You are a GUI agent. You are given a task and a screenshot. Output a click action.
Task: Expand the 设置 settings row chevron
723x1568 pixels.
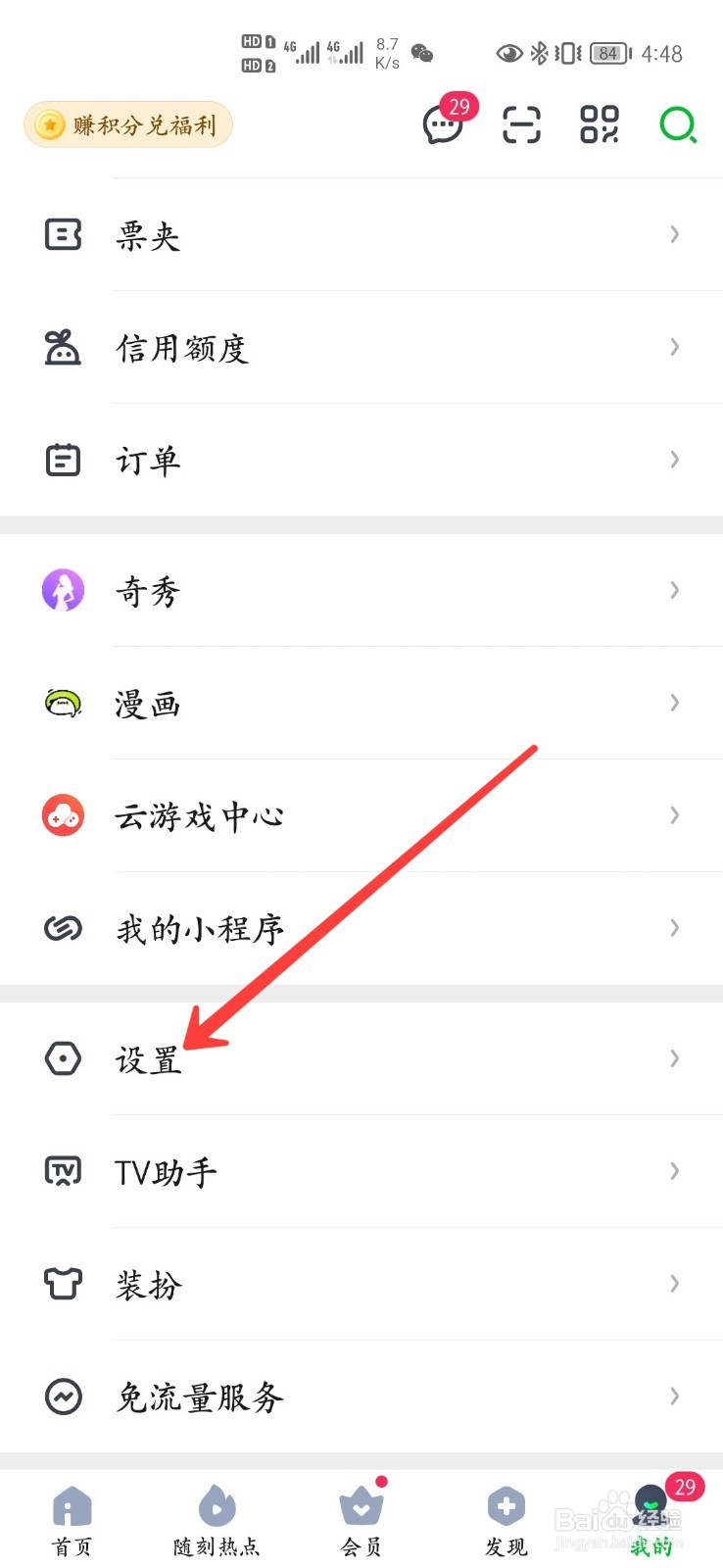674,1057
